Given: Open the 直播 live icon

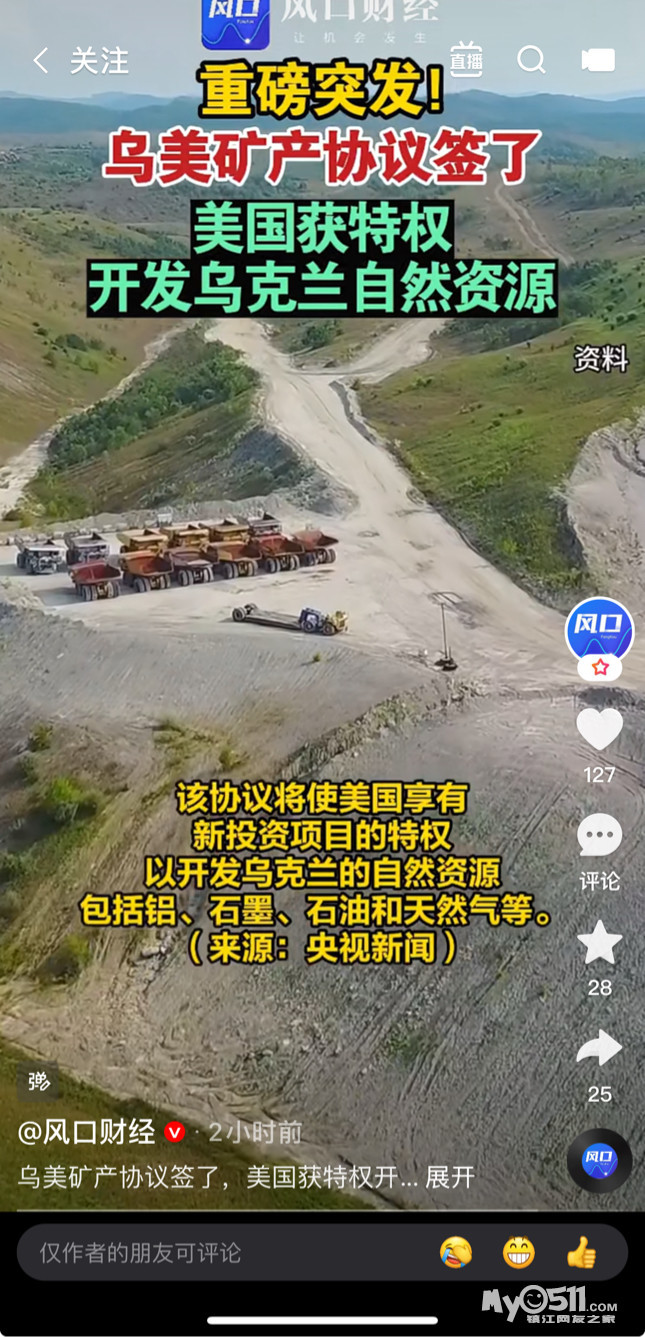Looking at the screenshot, I should pos(466,59).
